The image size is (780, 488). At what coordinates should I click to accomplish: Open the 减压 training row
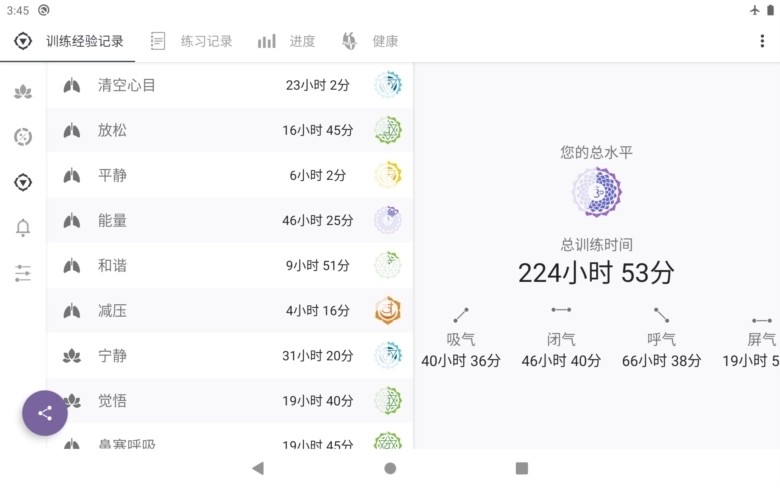tap(230, 311)
